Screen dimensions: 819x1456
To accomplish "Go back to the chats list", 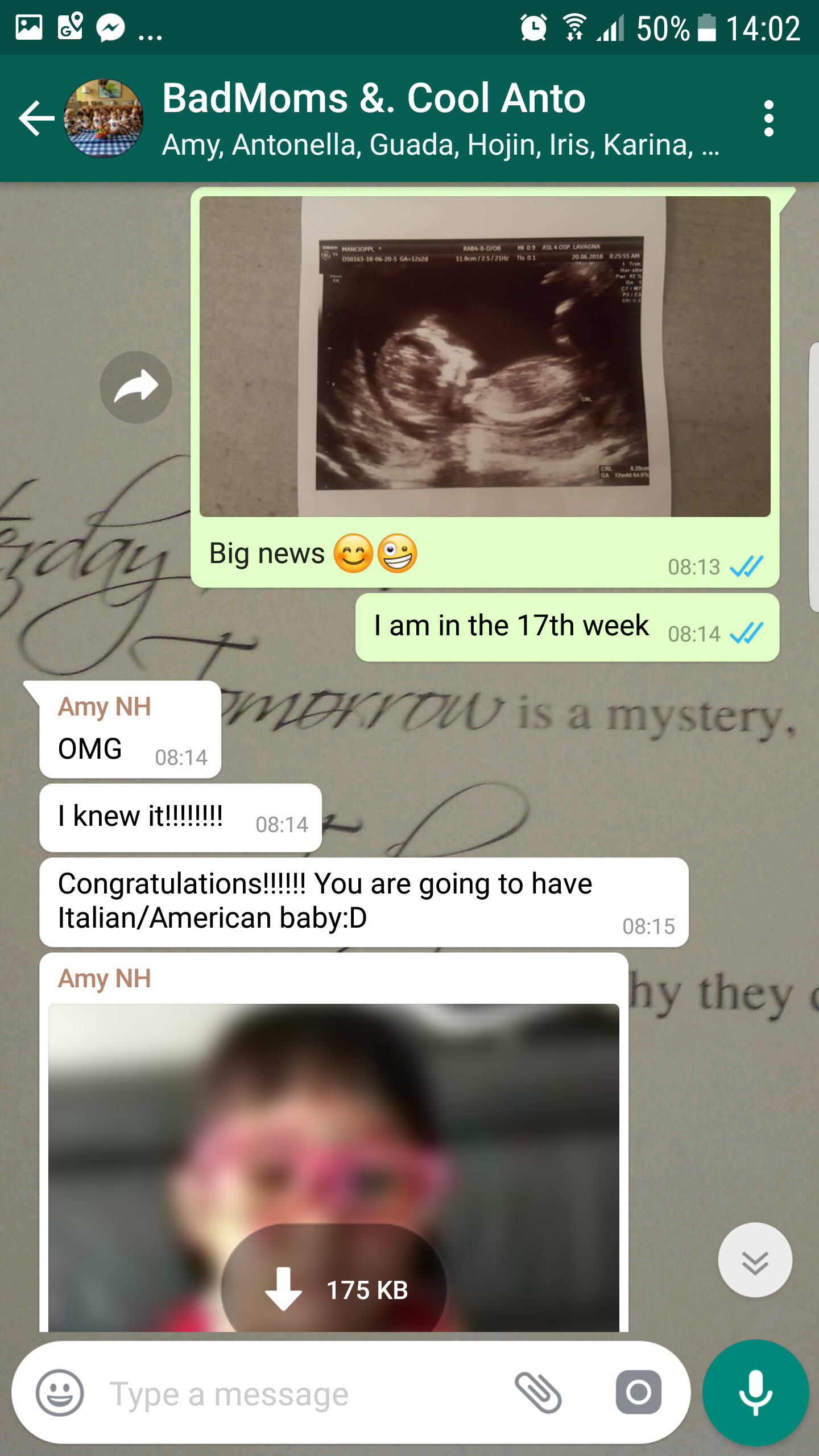I will [36, 118].
